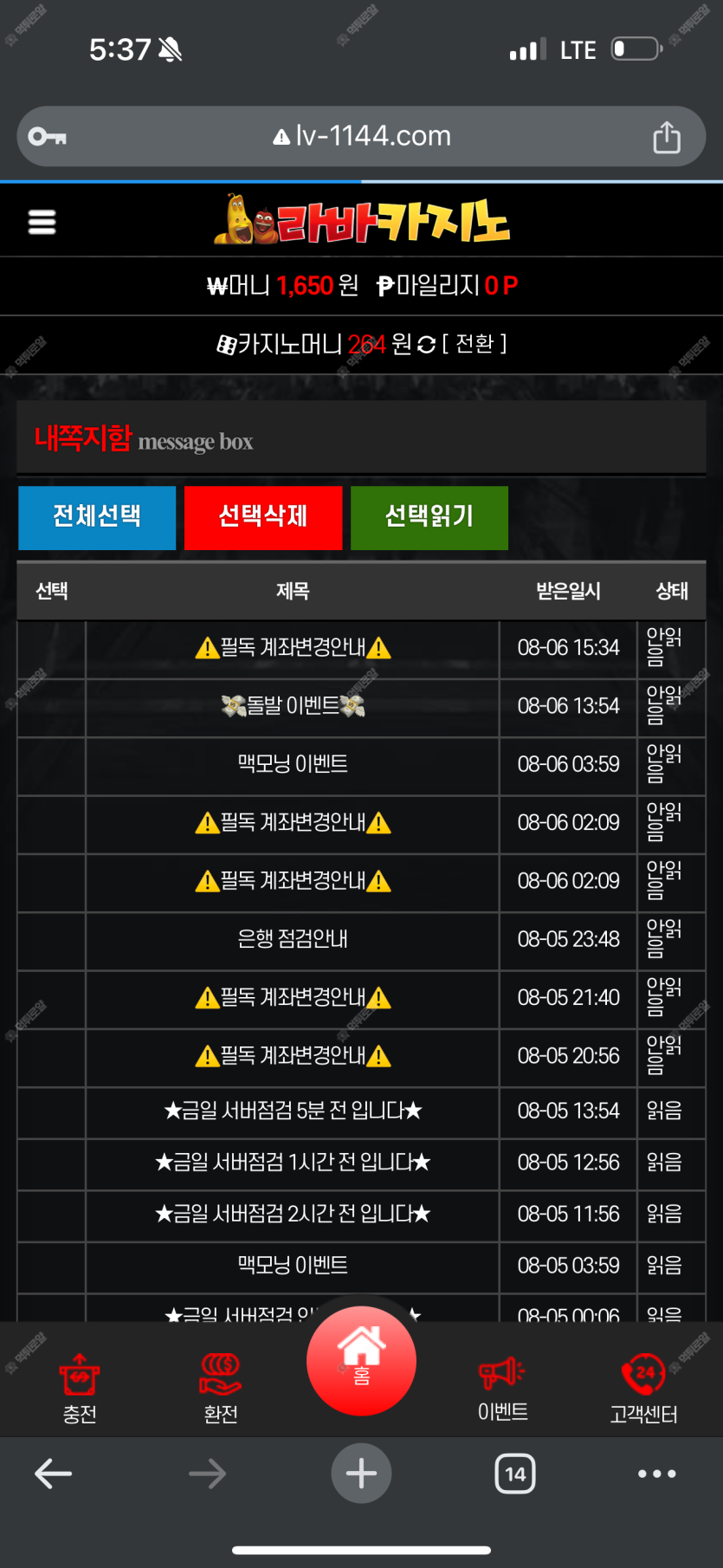Open the 금일 서버점검 2시간 전 message

pos(293,1214)
